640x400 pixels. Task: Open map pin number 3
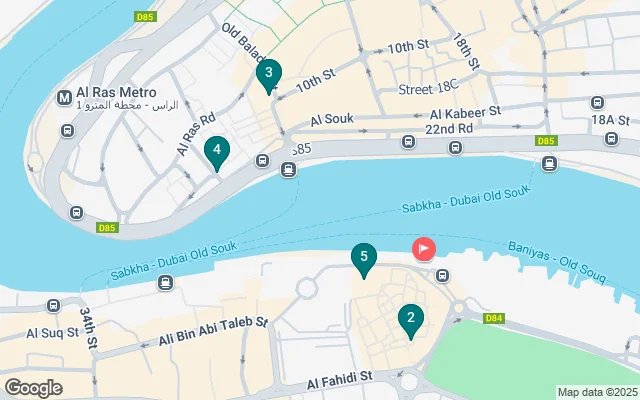tap(268, 73)
